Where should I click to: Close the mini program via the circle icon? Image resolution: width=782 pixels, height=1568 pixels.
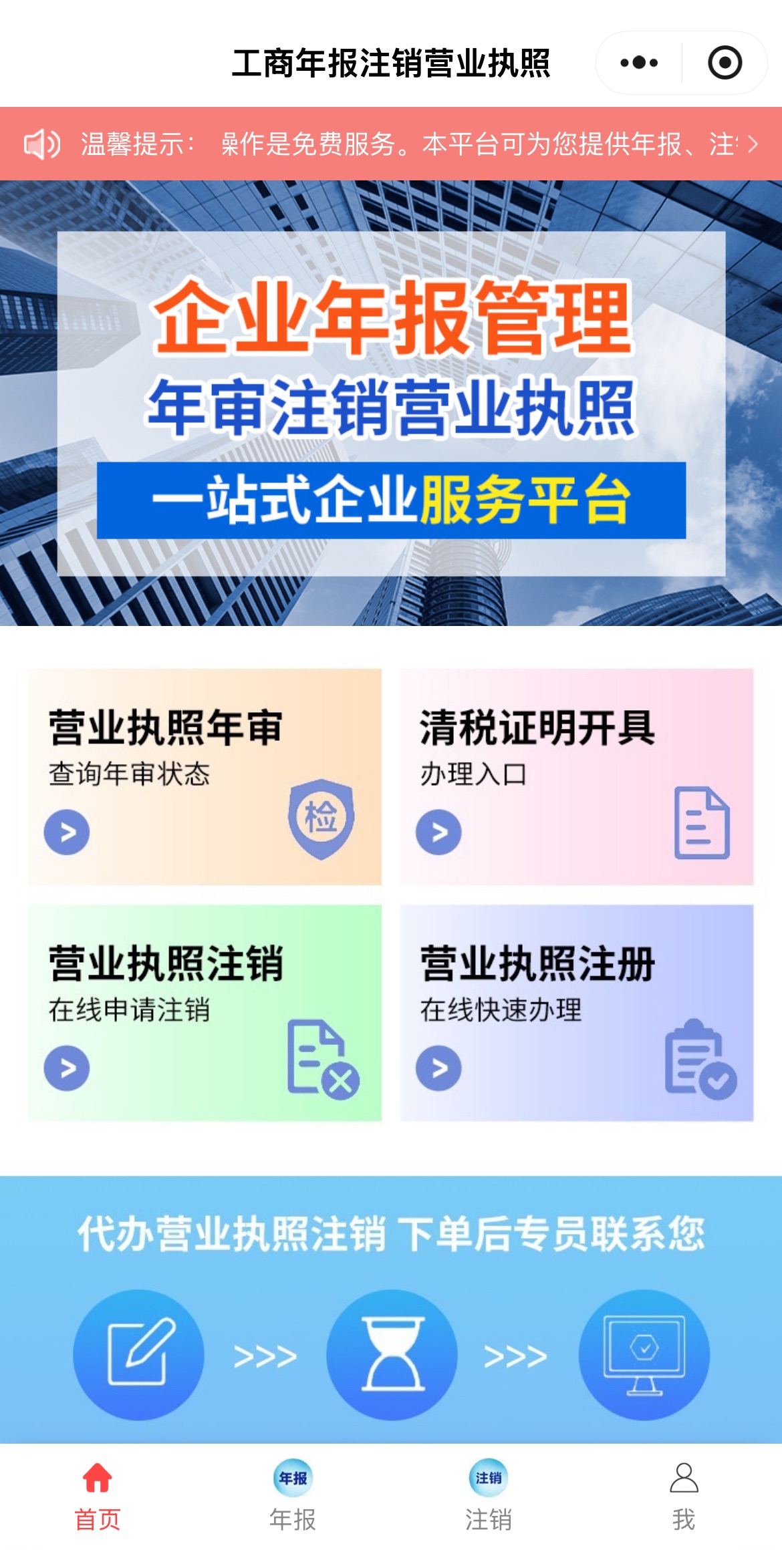725,63
